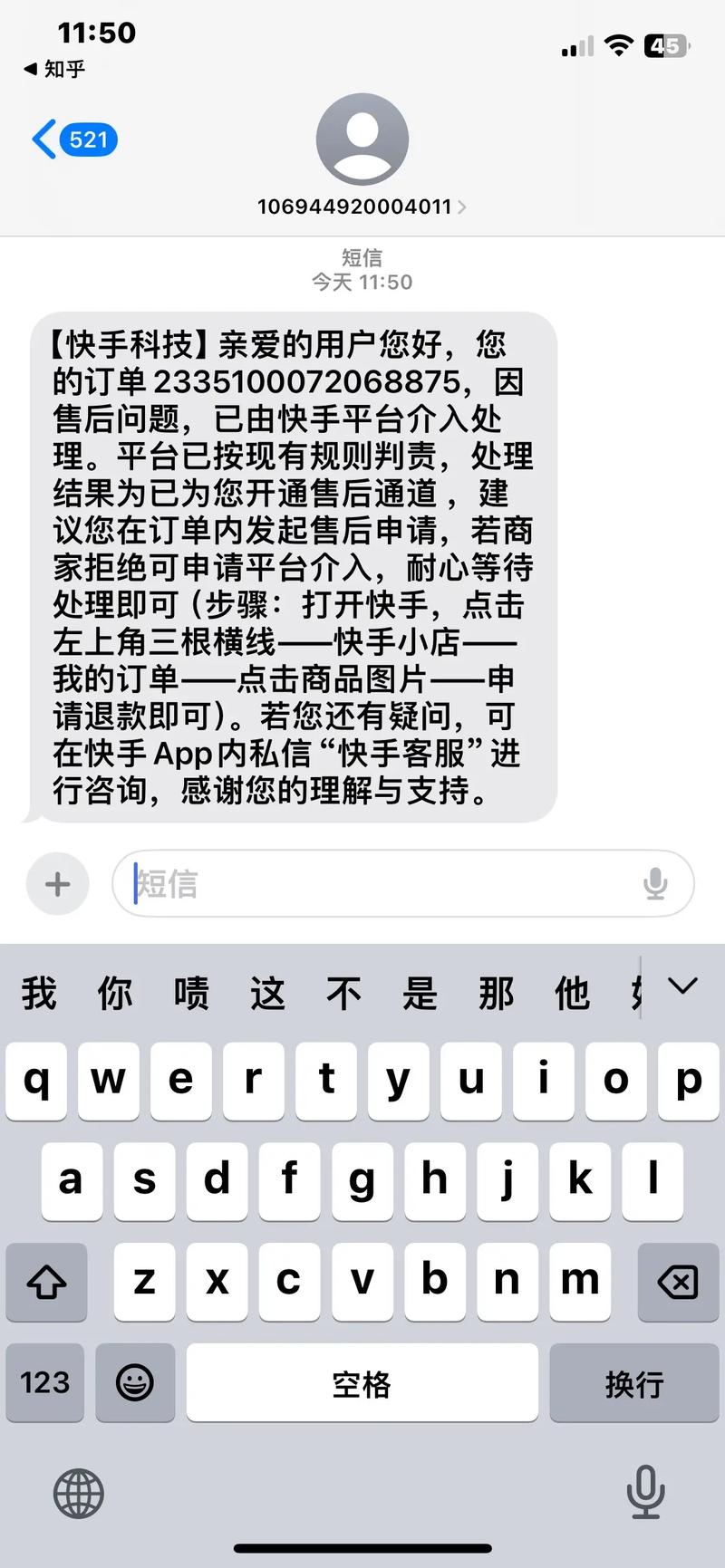Select the candidate 不

click(343, 993)
